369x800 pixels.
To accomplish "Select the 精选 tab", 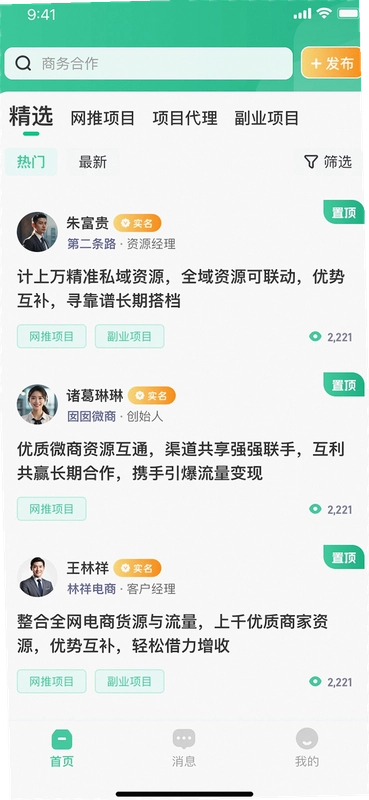I will [x=31, y=117].
